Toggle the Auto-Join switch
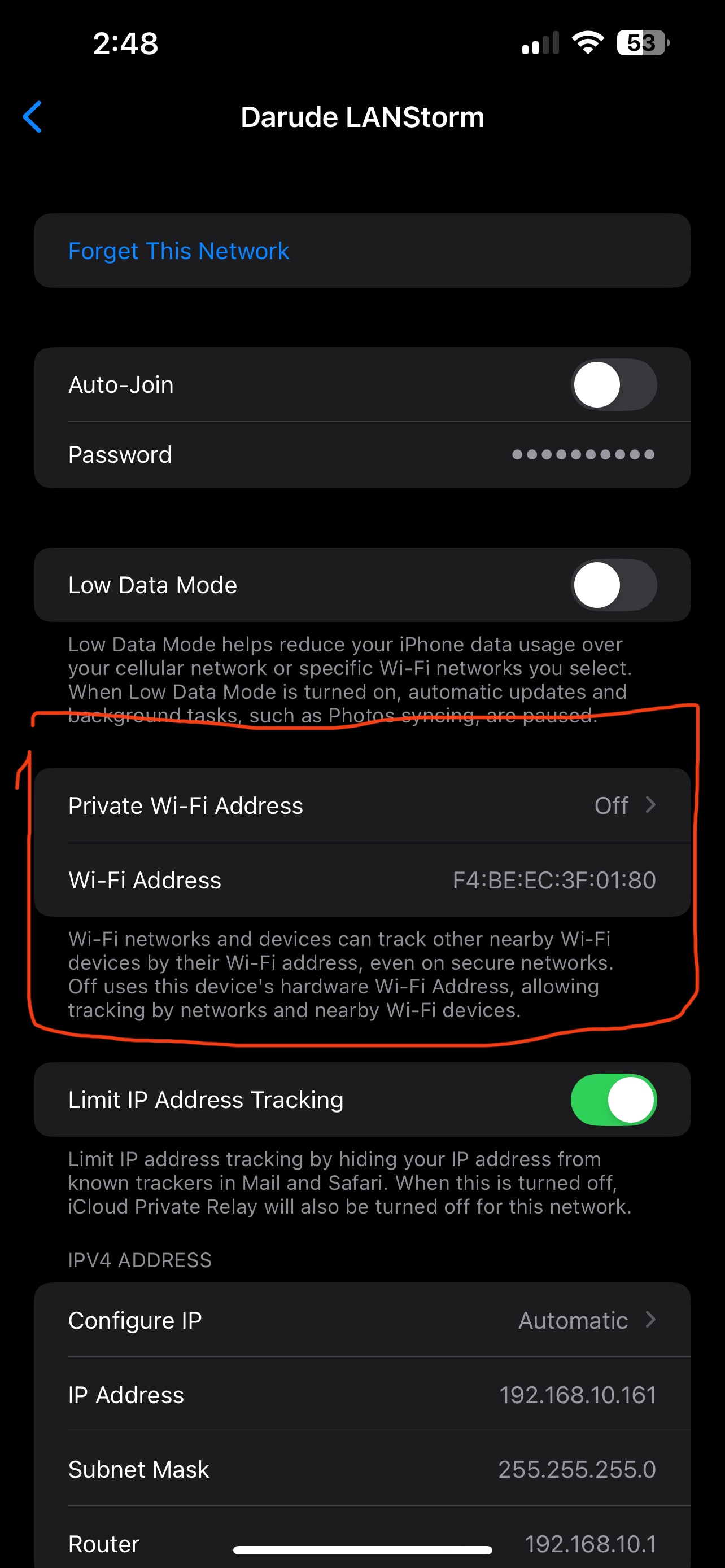725x1568 pixels. (613, 385)
